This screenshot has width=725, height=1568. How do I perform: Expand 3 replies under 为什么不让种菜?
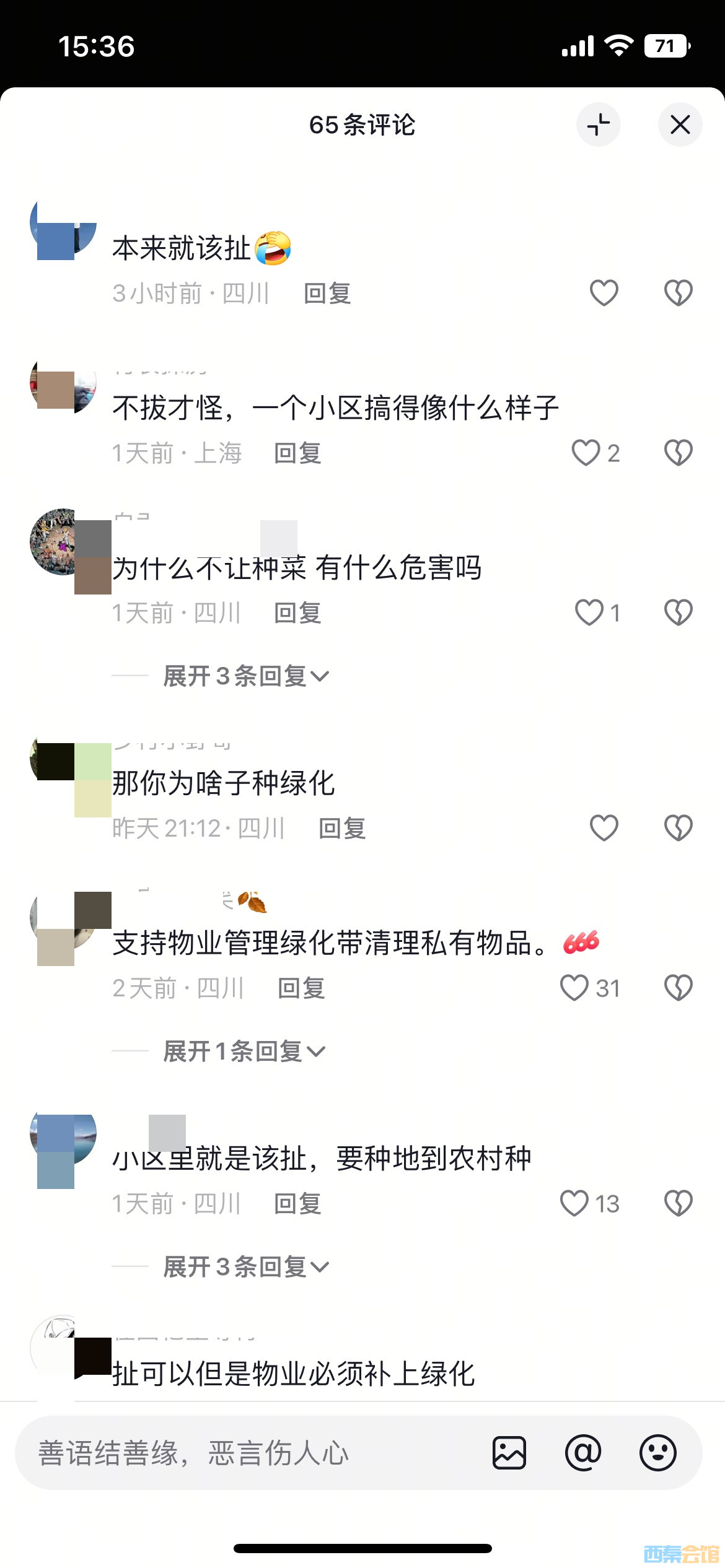coord(245,676)
